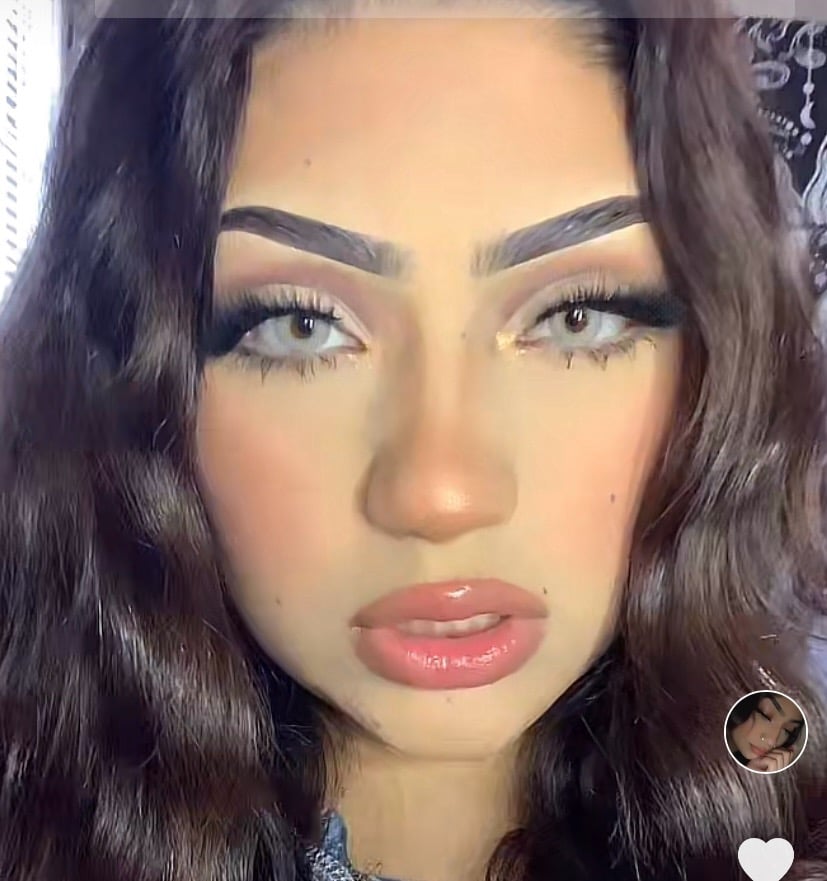Image resolution: width=827 pixels, height=881 pixels.
Task: Open the creator's profile avatar
Action: click(765, 732)
